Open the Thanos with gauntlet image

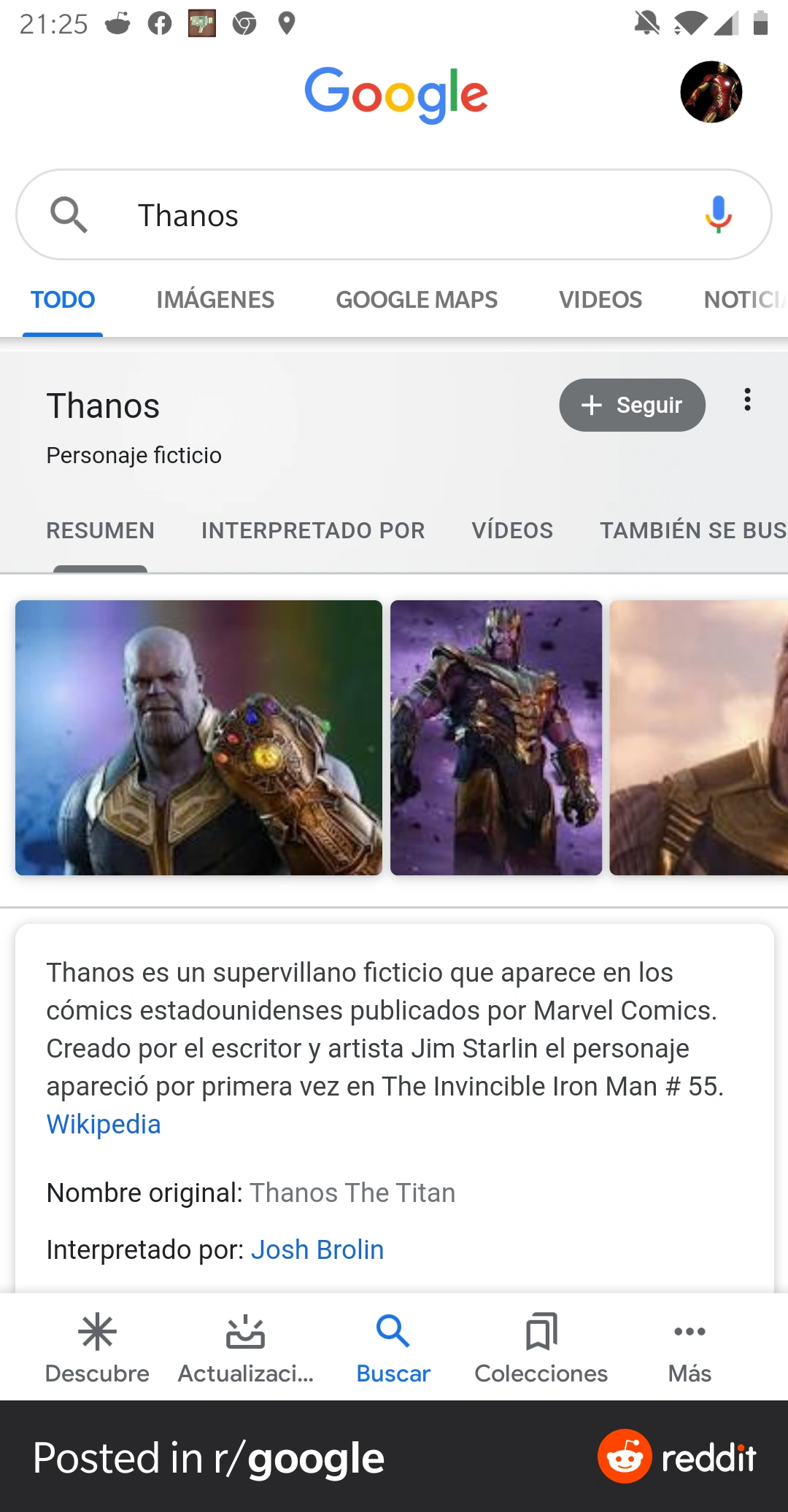tap(198, 737)
